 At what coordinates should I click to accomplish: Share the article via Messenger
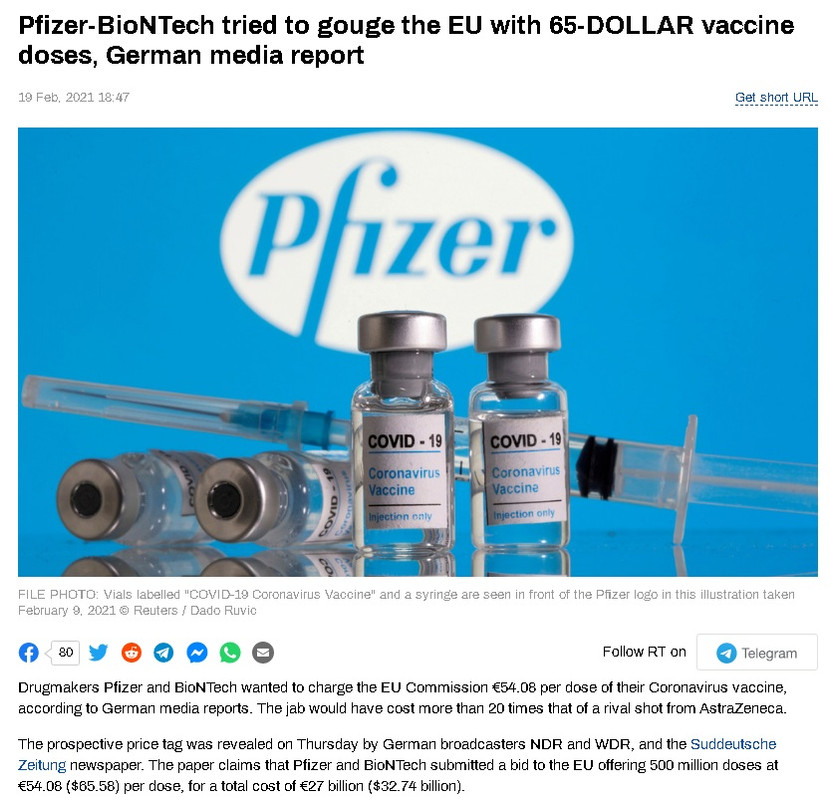[x=197, y=653]
